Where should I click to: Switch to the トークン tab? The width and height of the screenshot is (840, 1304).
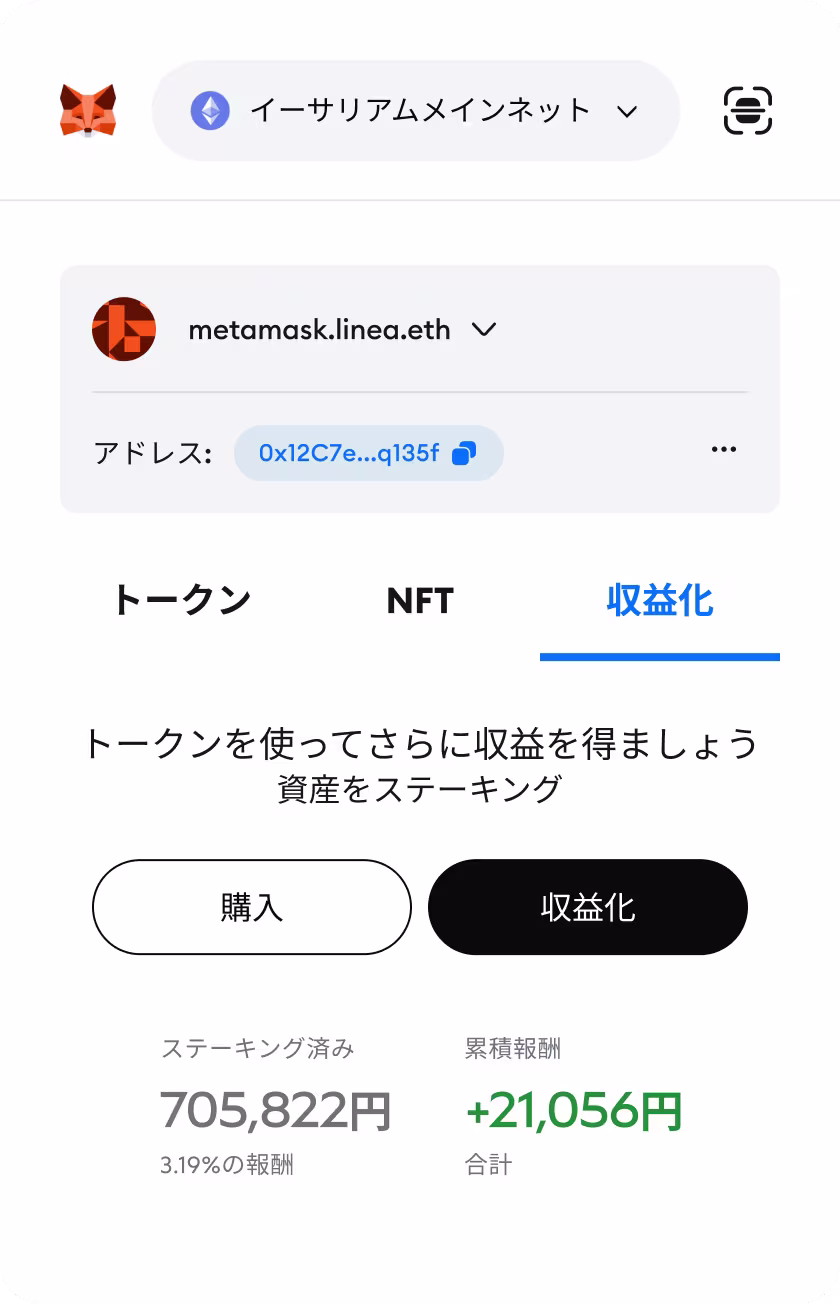coord(183,599)
